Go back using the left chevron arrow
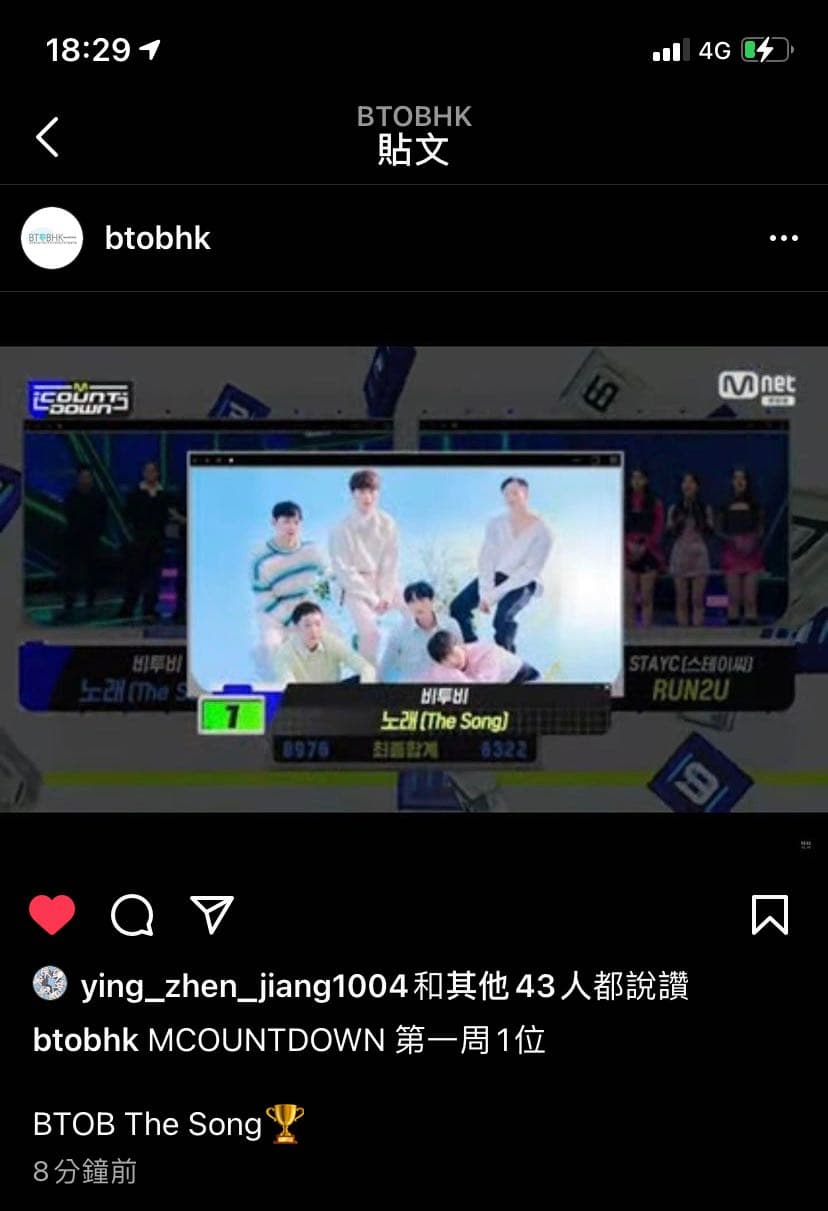The height and width of the screenshot is (1211, 828). [47, 138]
